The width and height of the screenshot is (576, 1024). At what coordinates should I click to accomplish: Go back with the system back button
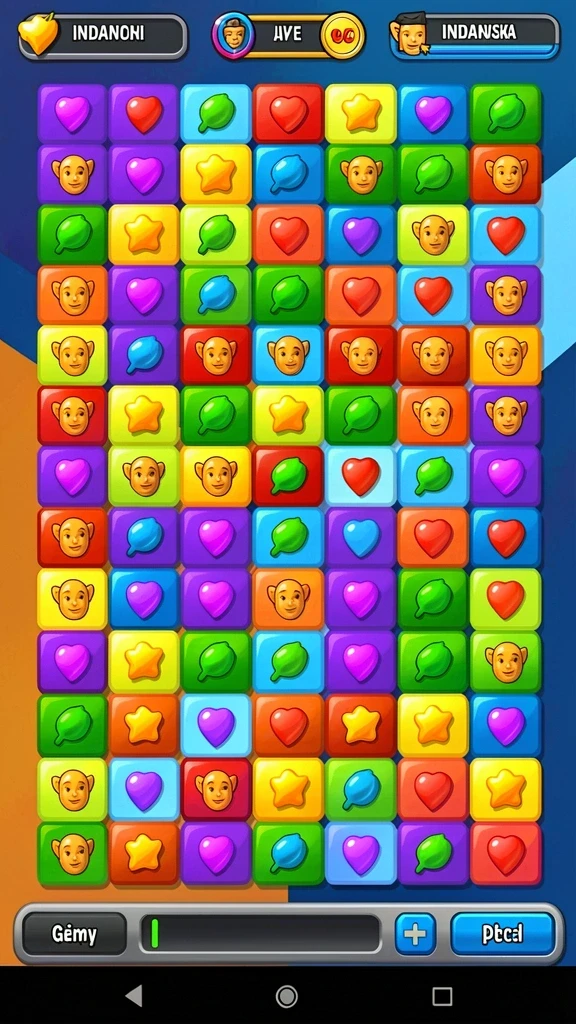134,996
